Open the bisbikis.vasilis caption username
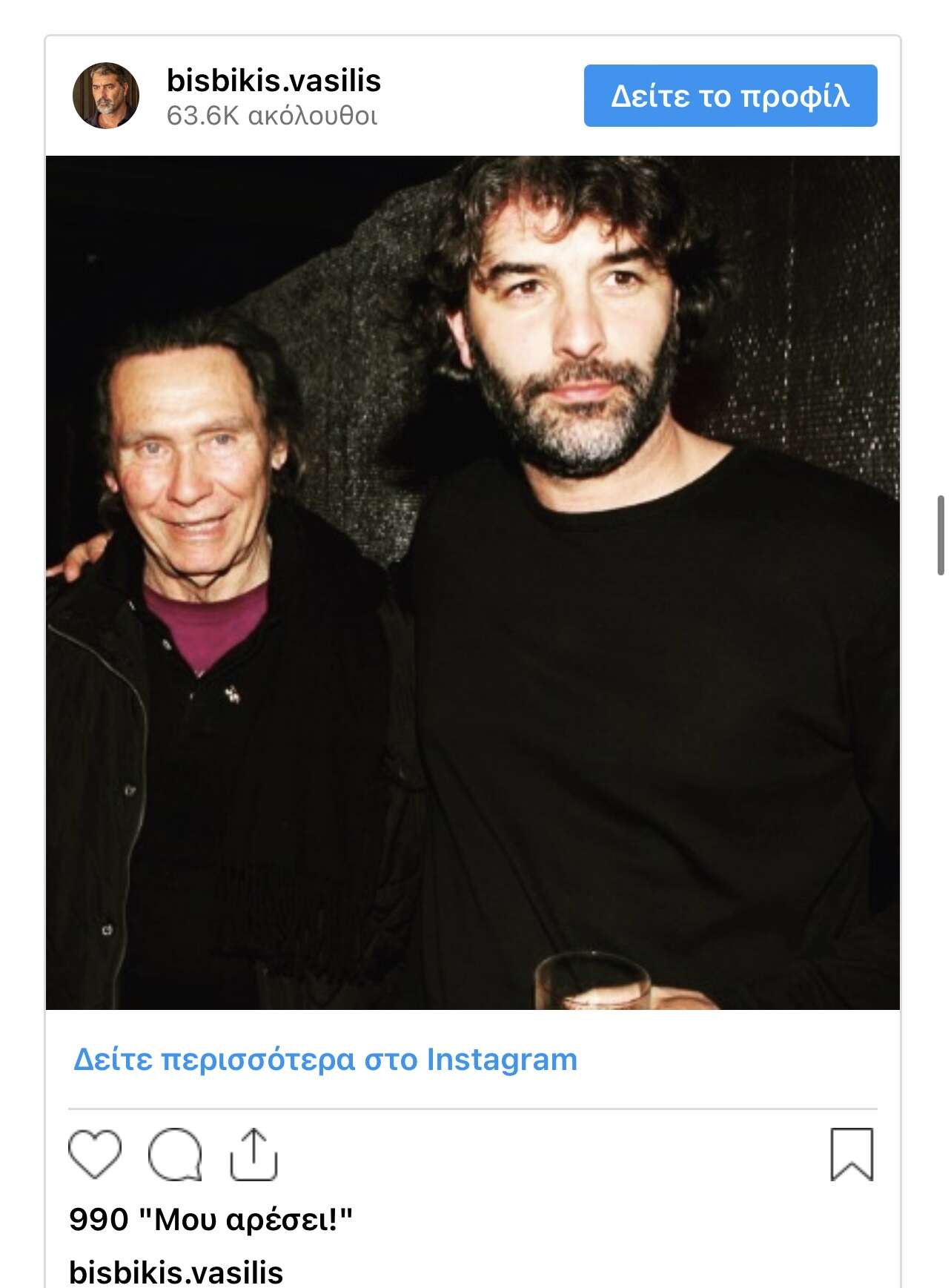Viewport: 951px width, 1288px height. (x=176, y=1271)
